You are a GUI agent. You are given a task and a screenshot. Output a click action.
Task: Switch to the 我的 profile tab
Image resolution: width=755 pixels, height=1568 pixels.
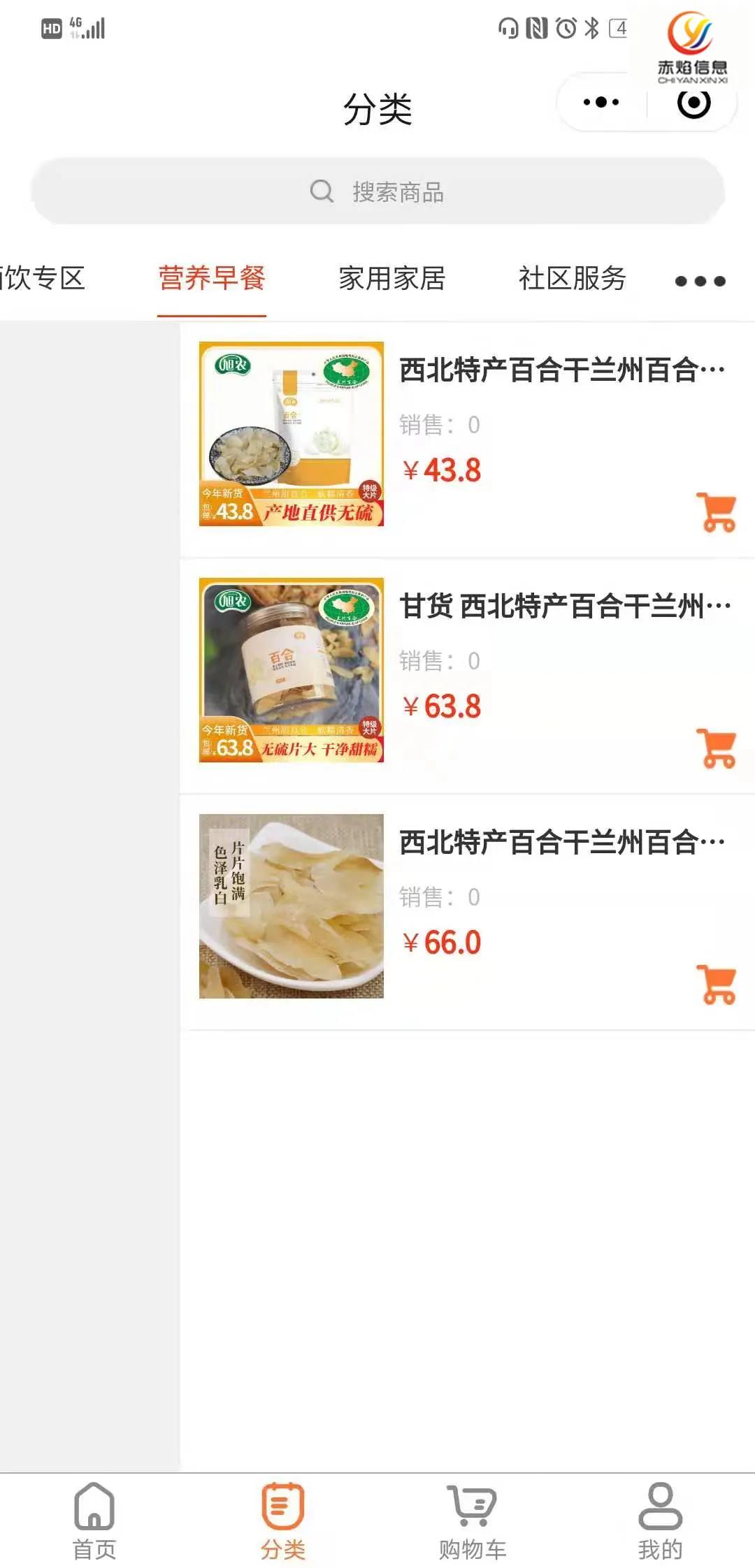[x=660, y=1520]
